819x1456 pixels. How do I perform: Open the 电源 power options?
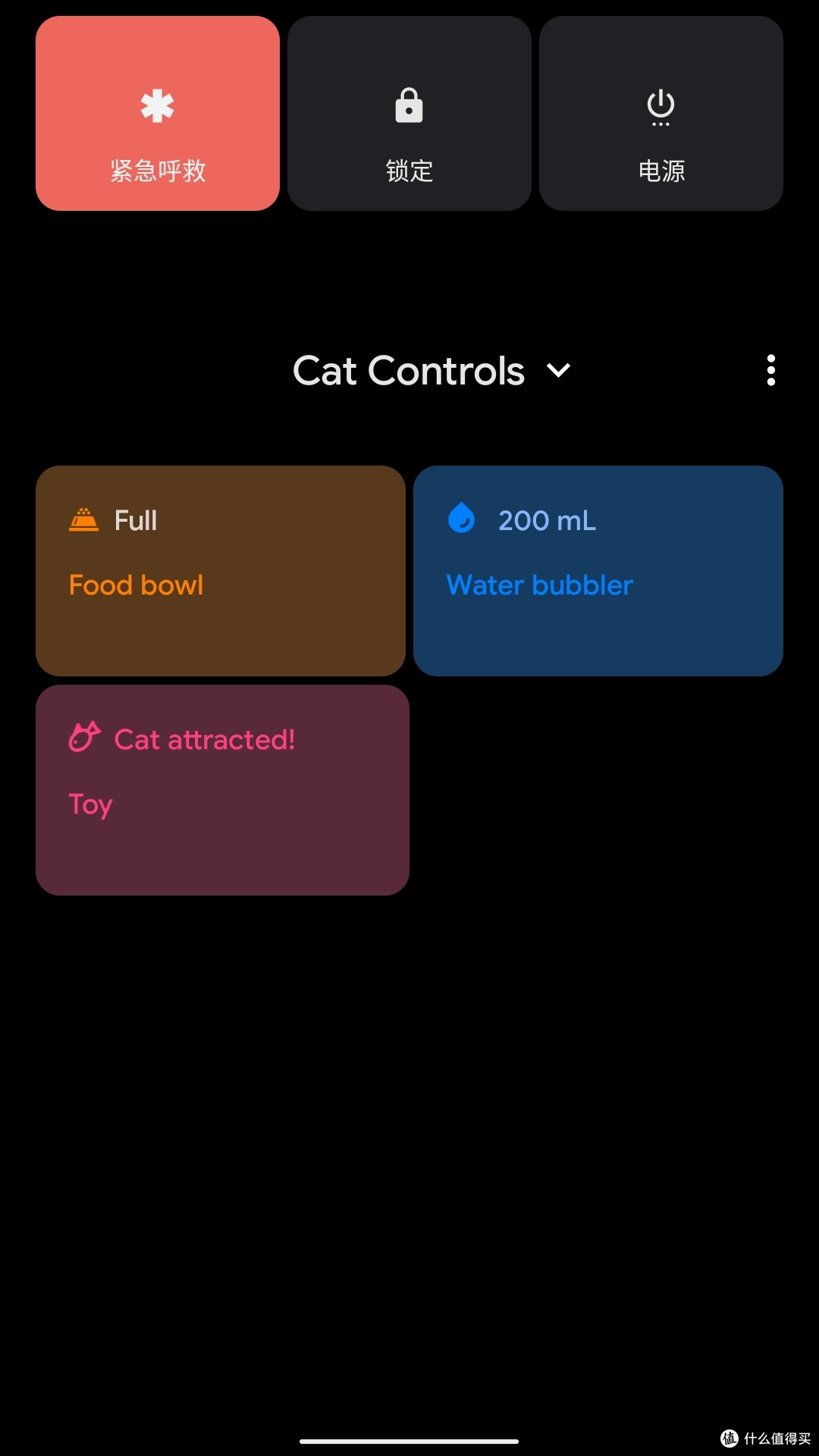pyautogui.click(x=661, y=114)
